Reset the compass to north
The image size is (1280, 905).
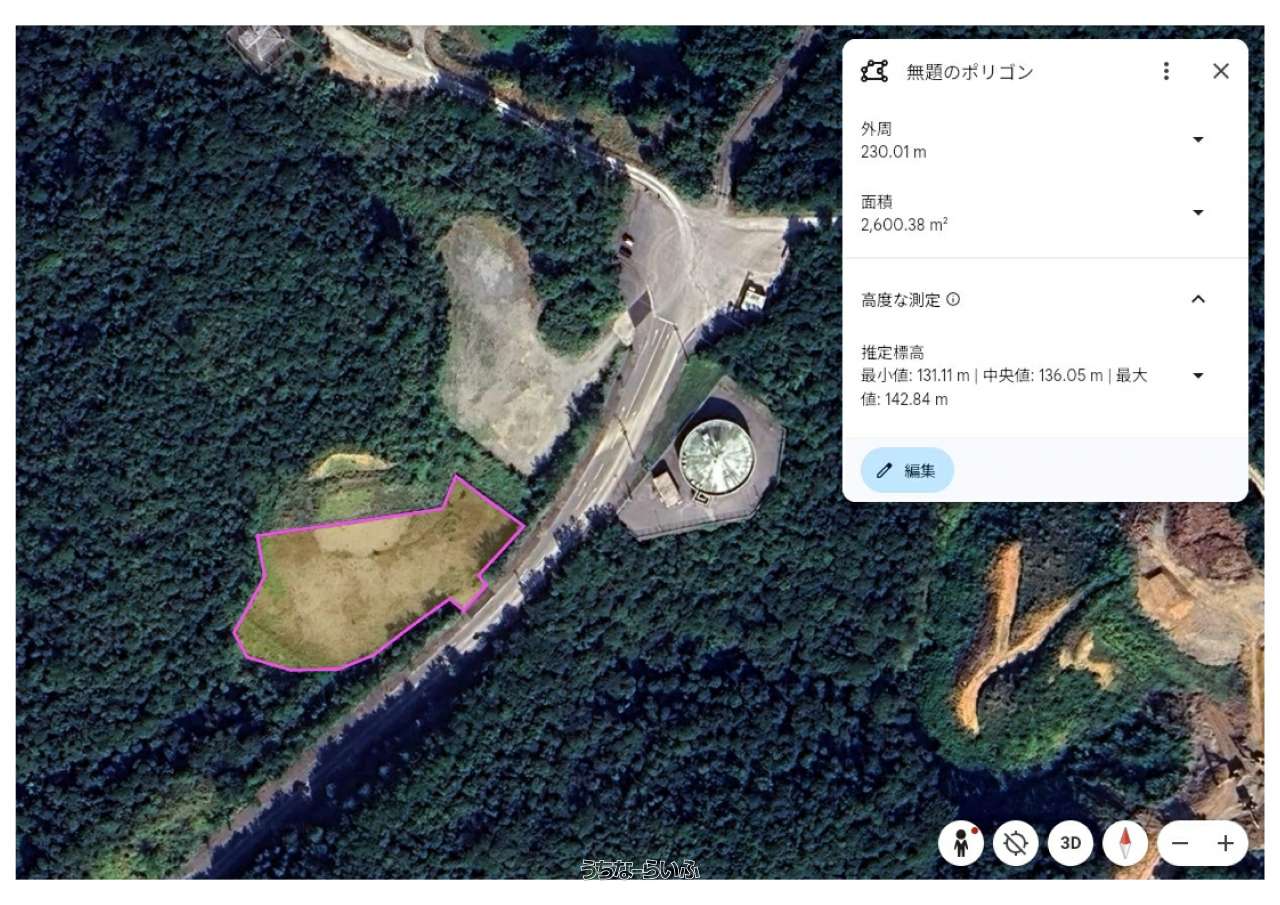click(1125, 843)
